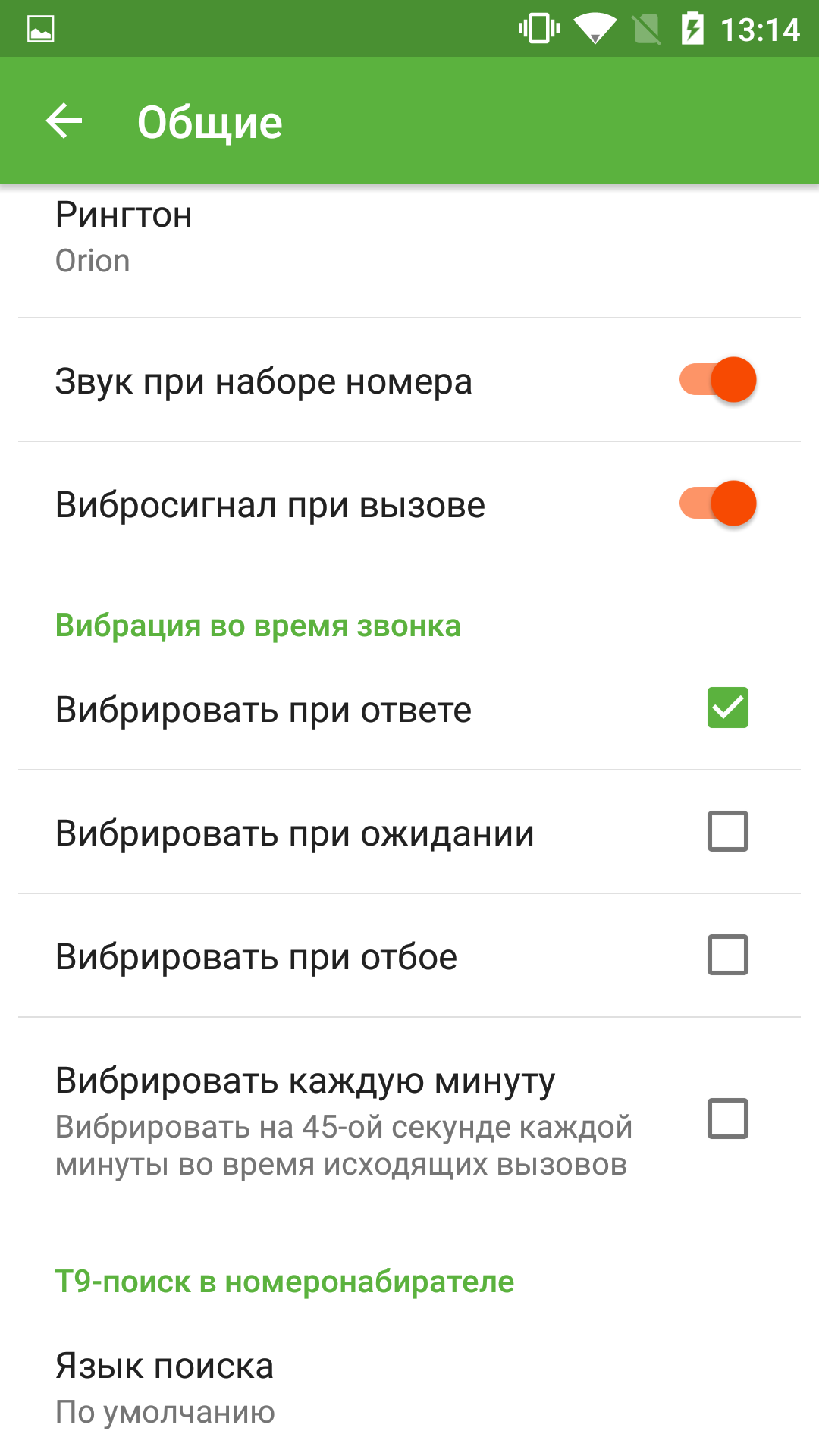Enable Вибрировать каждую минуту
819x1456 pixels.
pos(728,1119)
